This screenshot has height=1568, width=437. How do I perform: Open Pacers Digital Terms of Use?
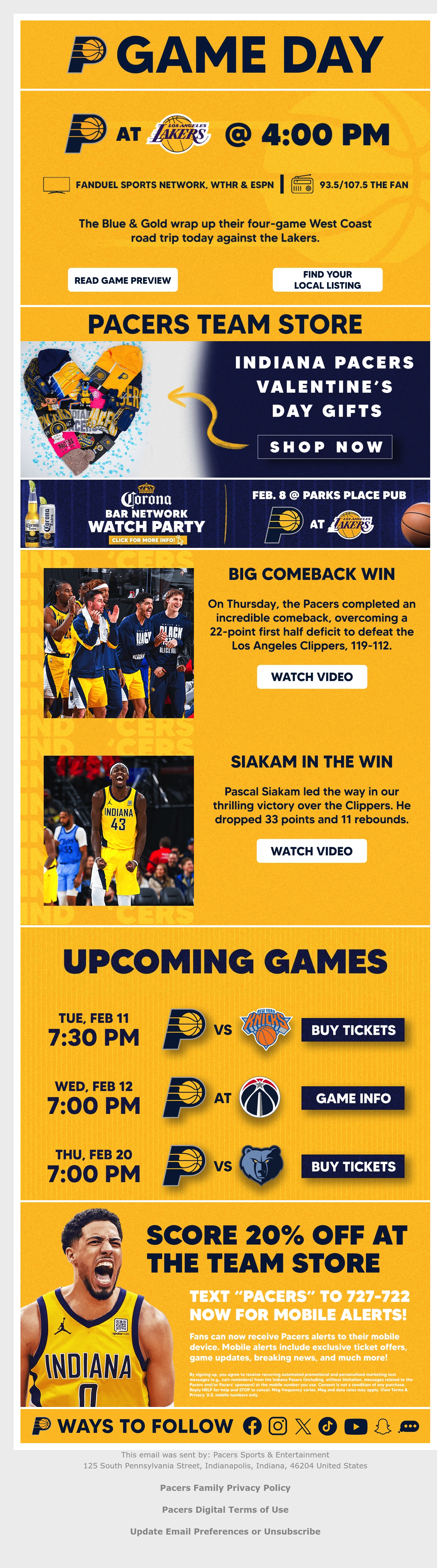pos(225,1510)
